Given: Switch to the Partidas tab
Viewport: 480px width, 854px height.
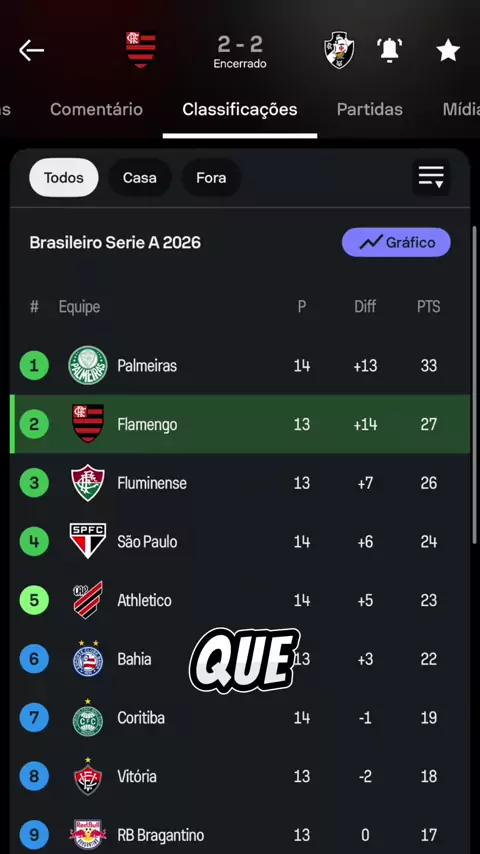Looking at the screenshot, I should tap(369, 109).
